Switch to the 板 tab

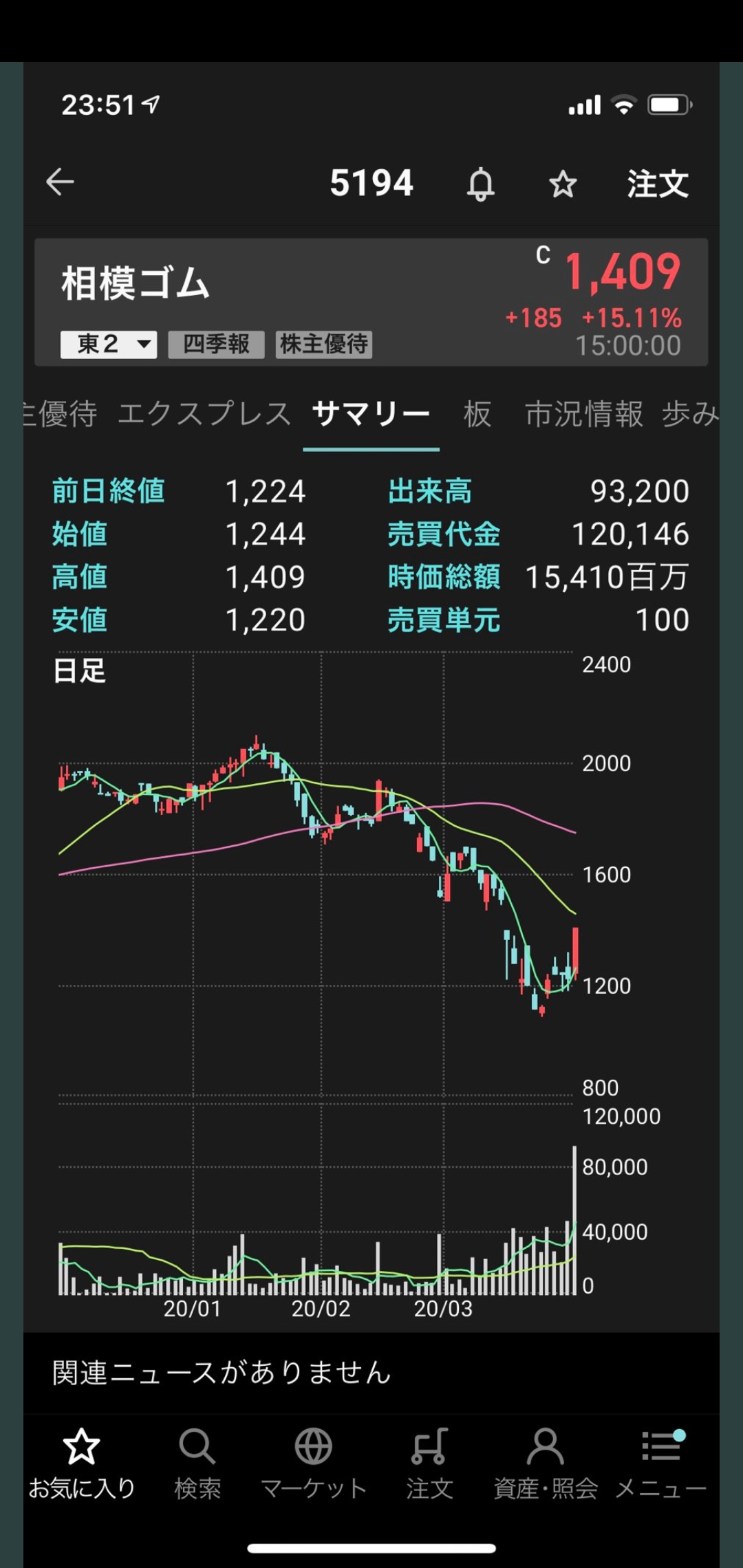[x=477, y=414]
